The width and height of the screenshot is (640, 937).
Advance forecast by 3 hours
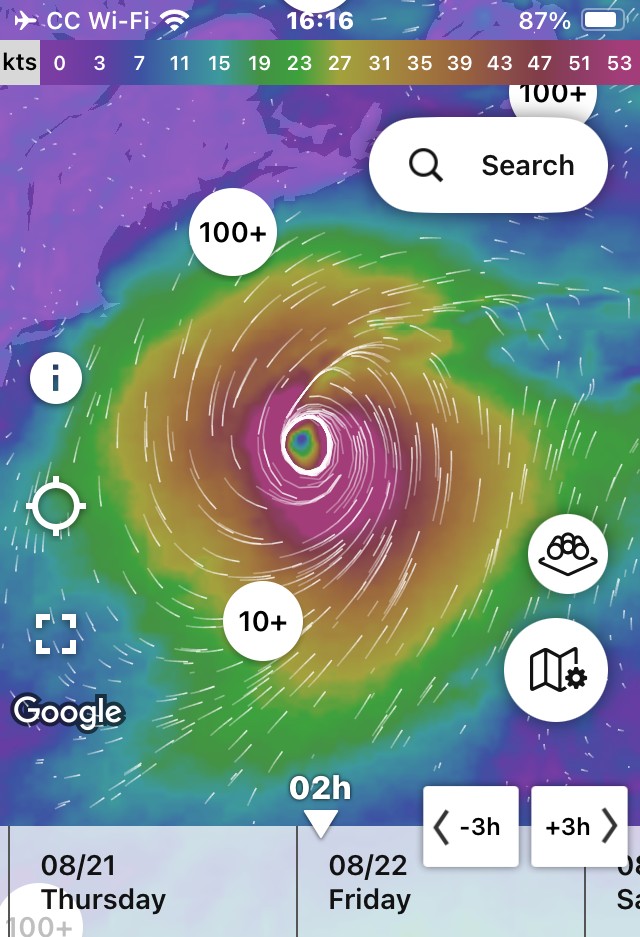(x=579, y=826)
